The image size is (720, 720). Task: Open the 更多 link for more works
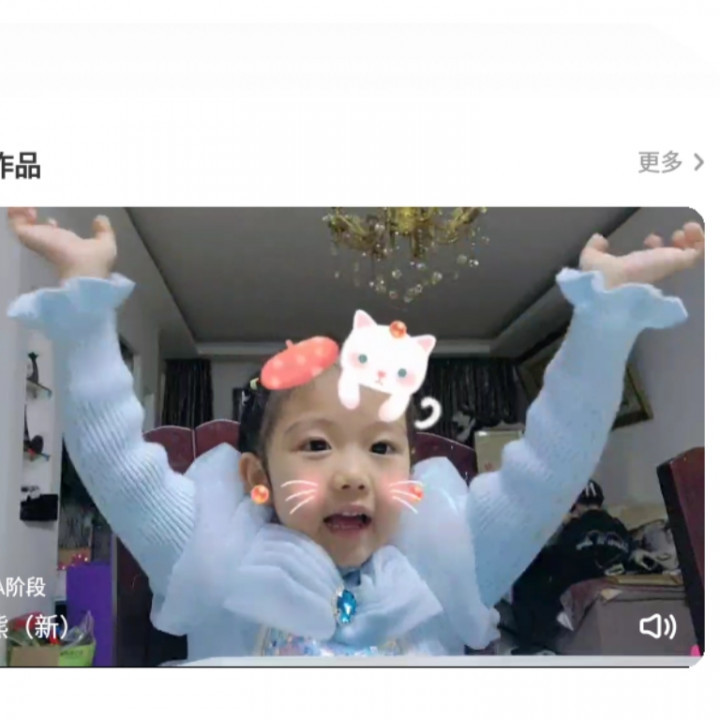click(670, 162)
